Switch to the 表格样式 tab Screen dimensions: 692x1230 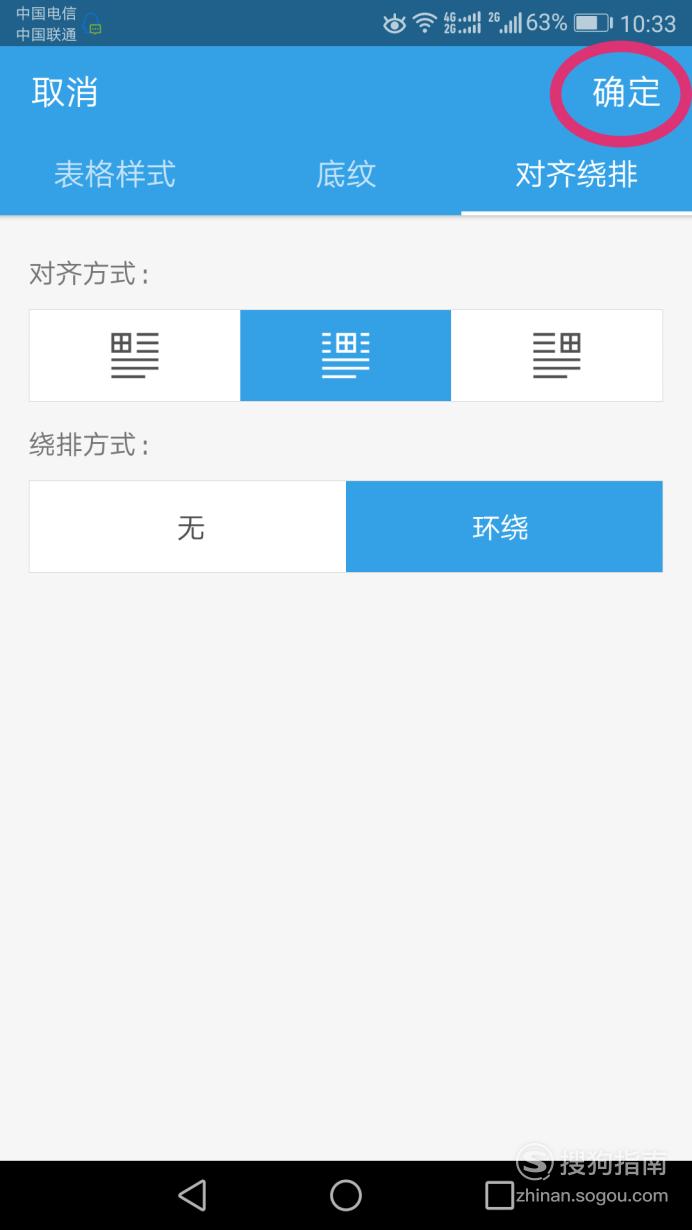click(x=115, y=174)
